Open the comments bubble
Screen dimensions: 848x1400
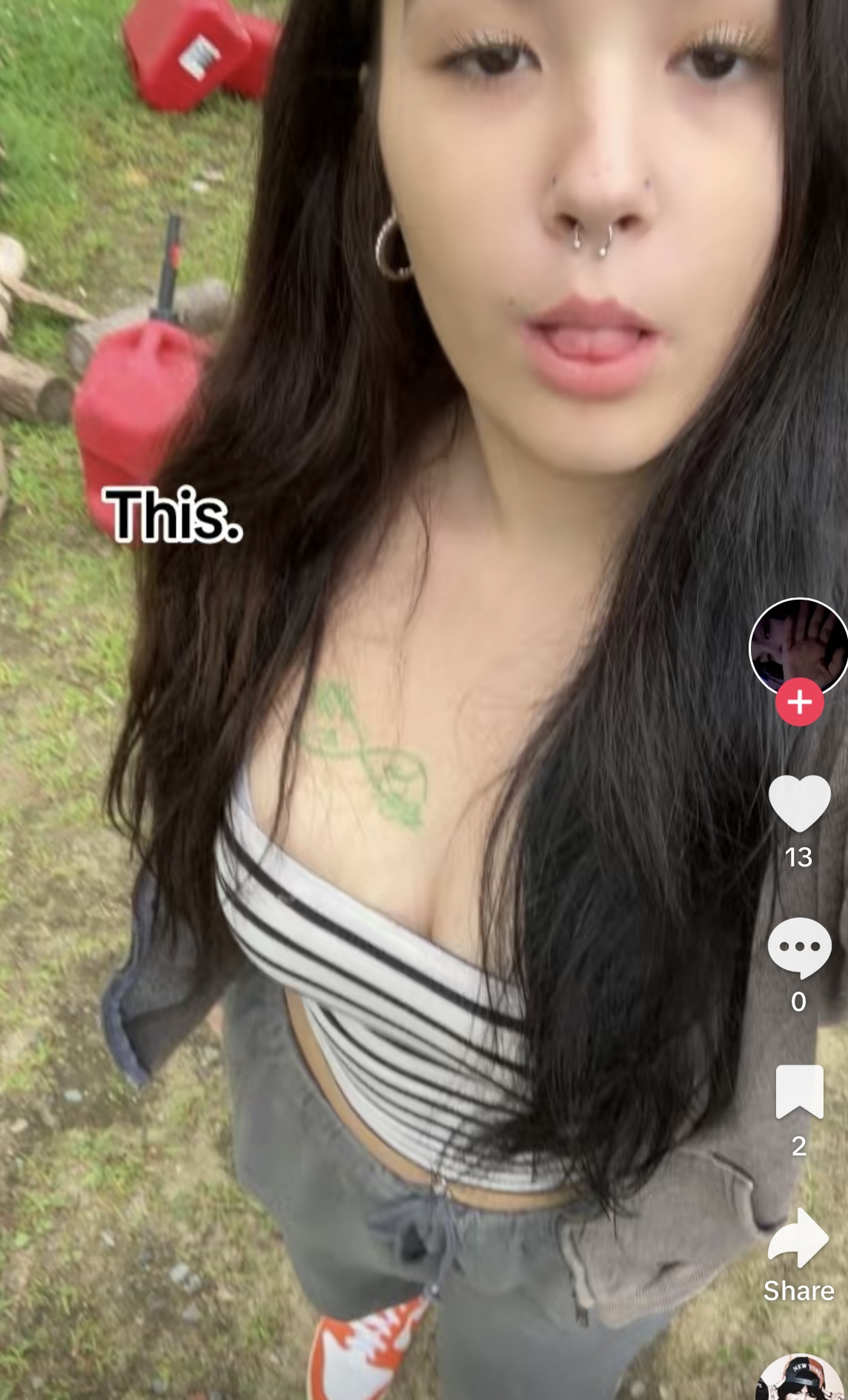[799, 948]
